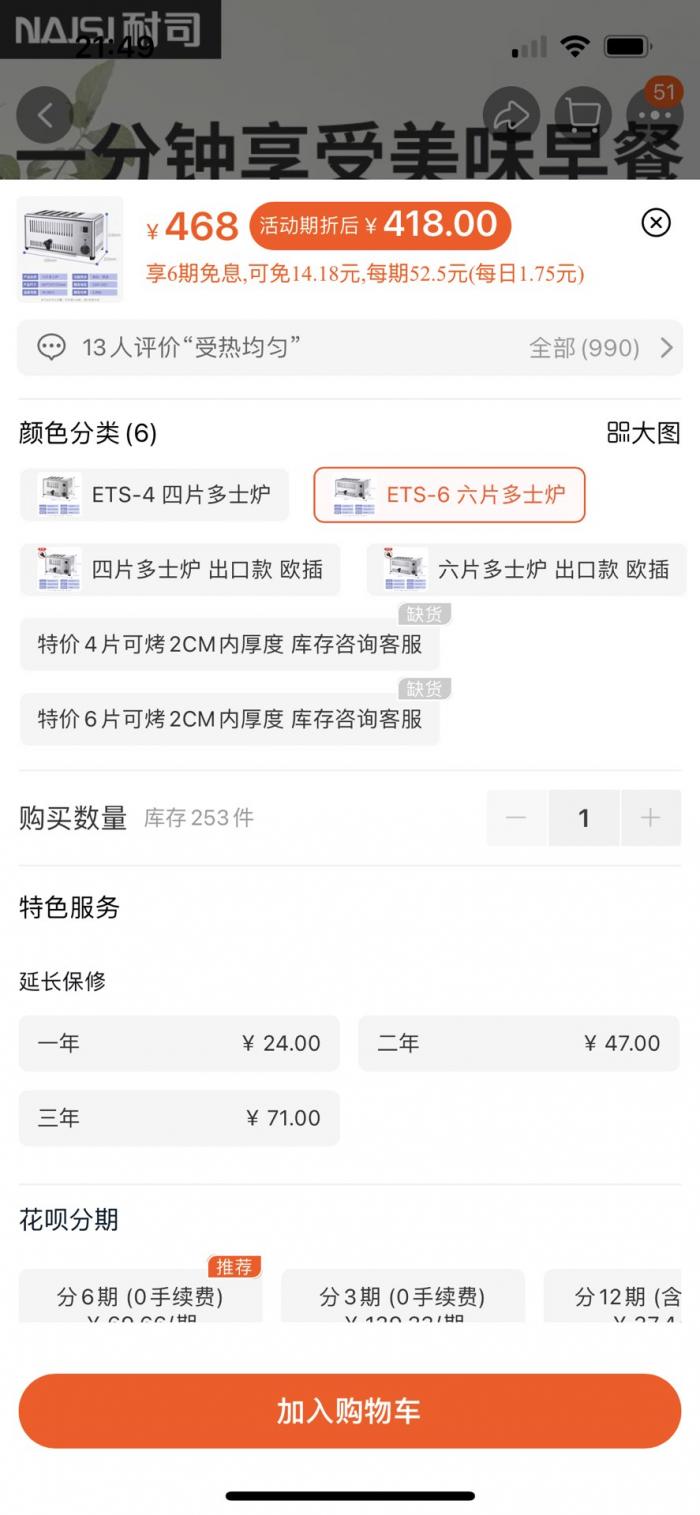Open the product thumbnail image
The height and width of the screenshot is (1515, 700).
click(71, 249)
